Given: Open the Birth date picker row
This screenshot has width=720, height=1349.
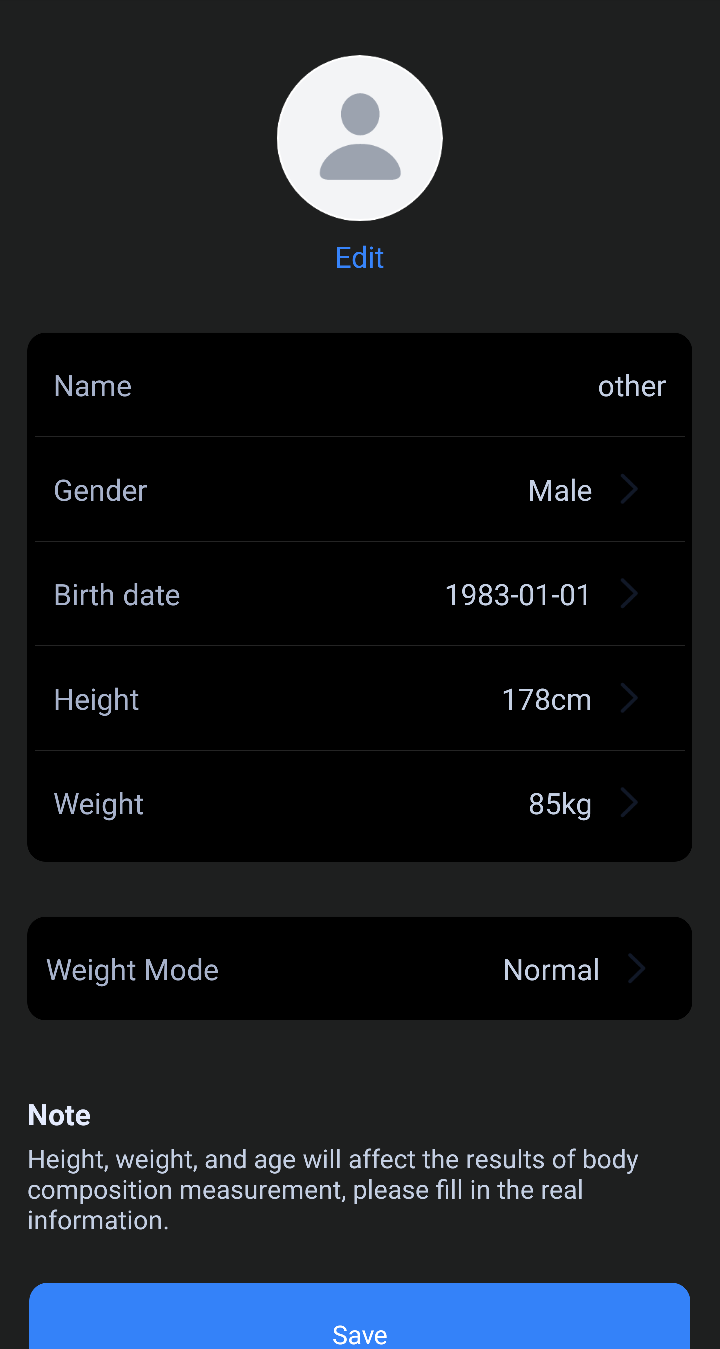Looking at the screenshot, I should 360,593.
